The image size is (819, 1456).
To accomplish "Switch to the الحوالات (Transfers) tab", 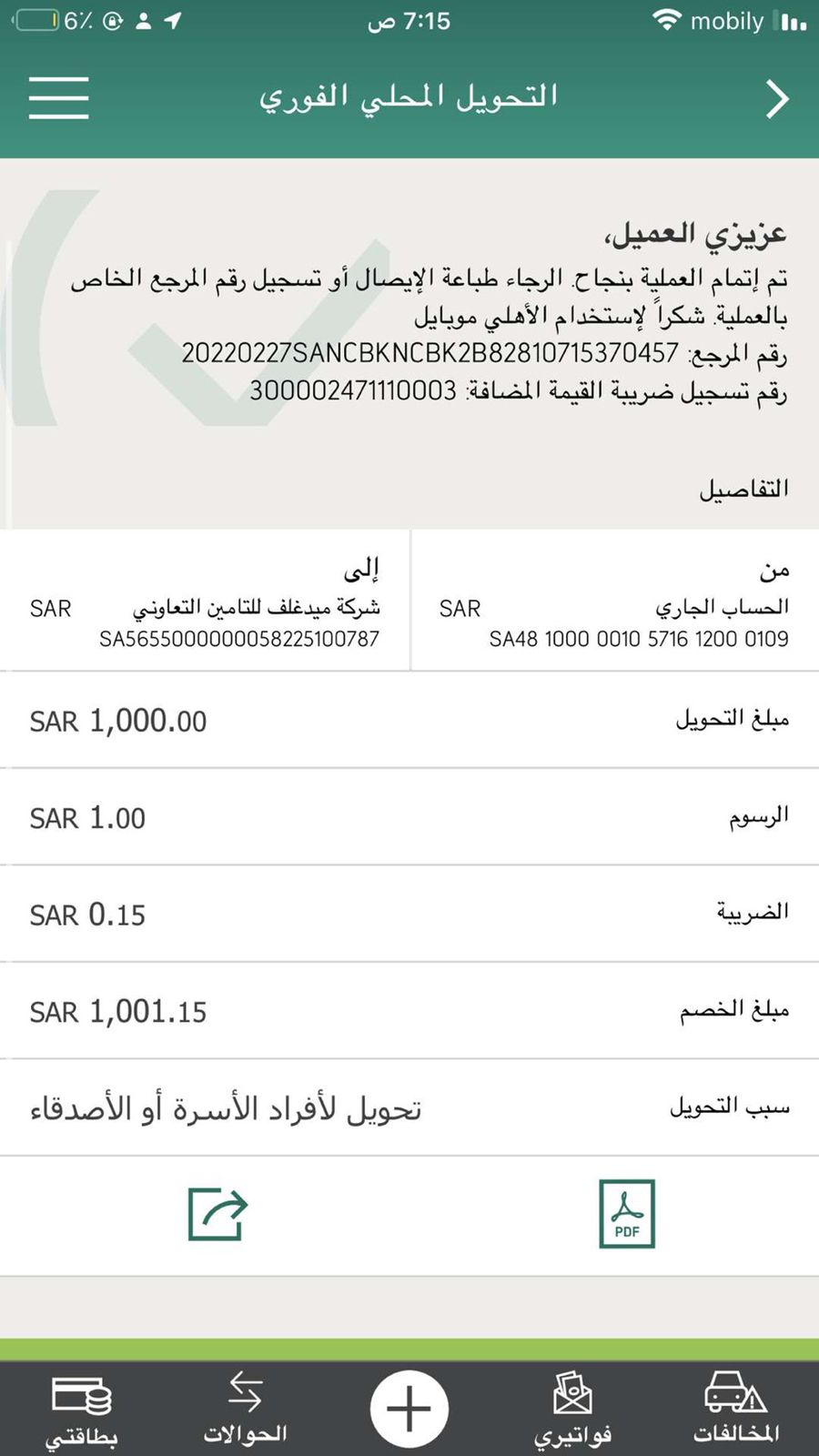I will click(245, 1410).
